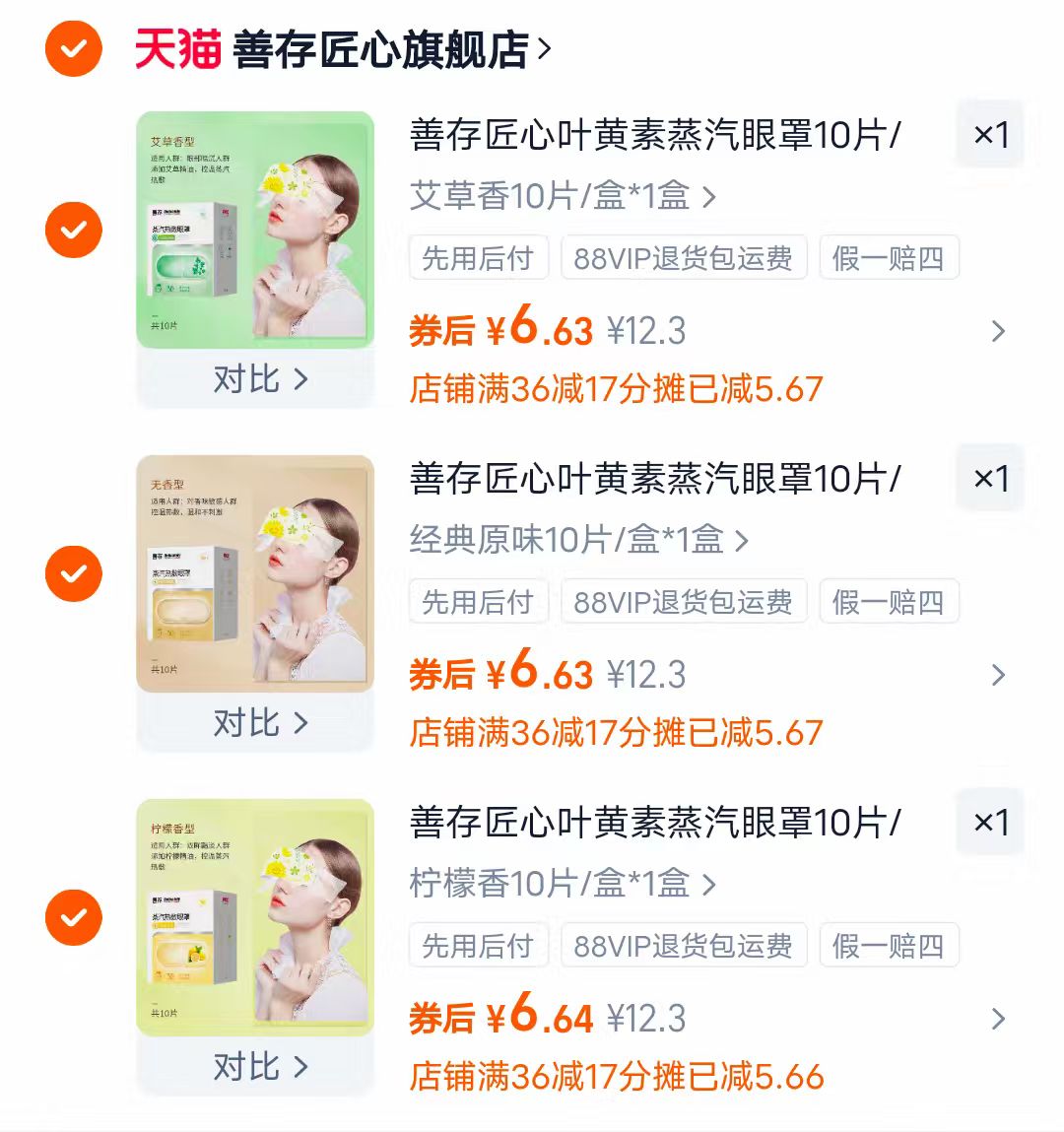Screen dimensions: 1064x1132
Task: Select the 艾草香型 product checkbox
Action: pyautogui.click(x=72, y=230)
